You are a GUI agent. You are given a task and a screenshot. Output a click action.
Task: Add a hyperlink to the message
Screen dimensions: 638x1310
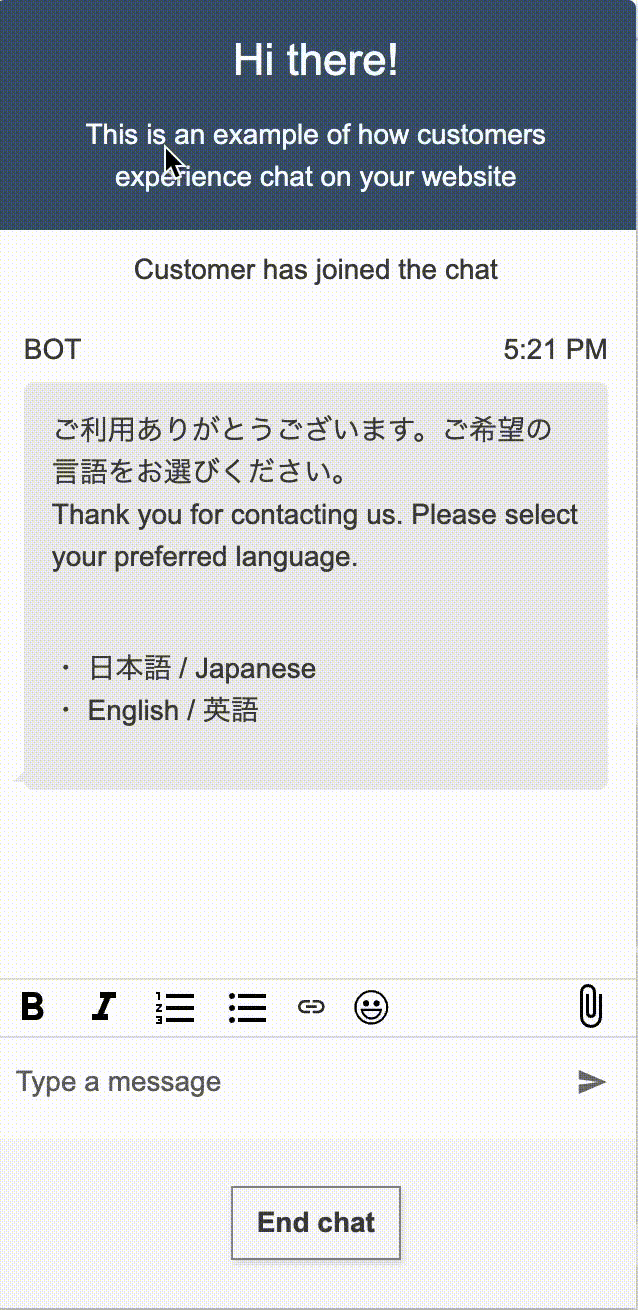coord(312,1007)
